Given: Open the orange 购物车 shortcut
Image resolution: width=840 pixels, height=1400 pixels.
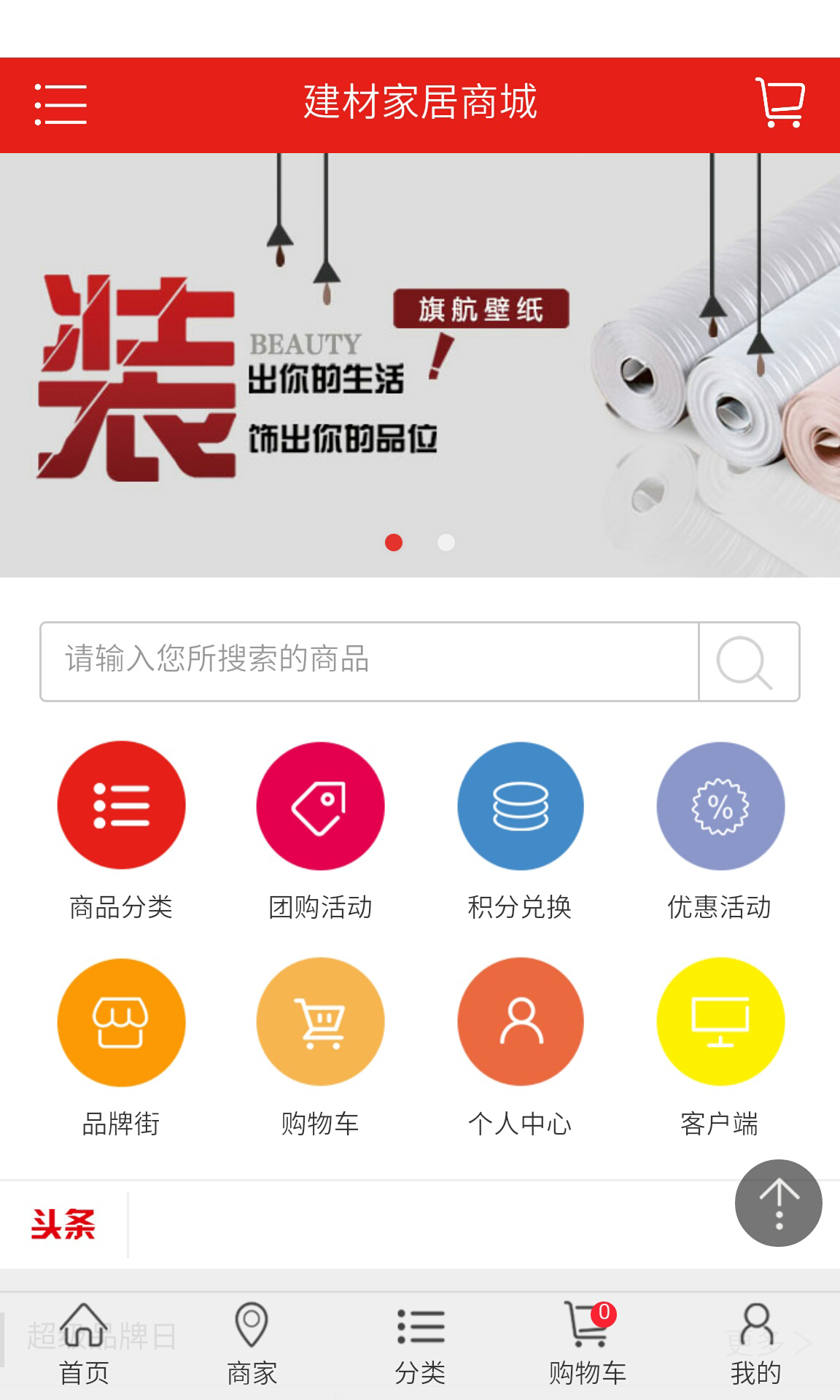Looking at the screenshot, I should pos(320,1022).
